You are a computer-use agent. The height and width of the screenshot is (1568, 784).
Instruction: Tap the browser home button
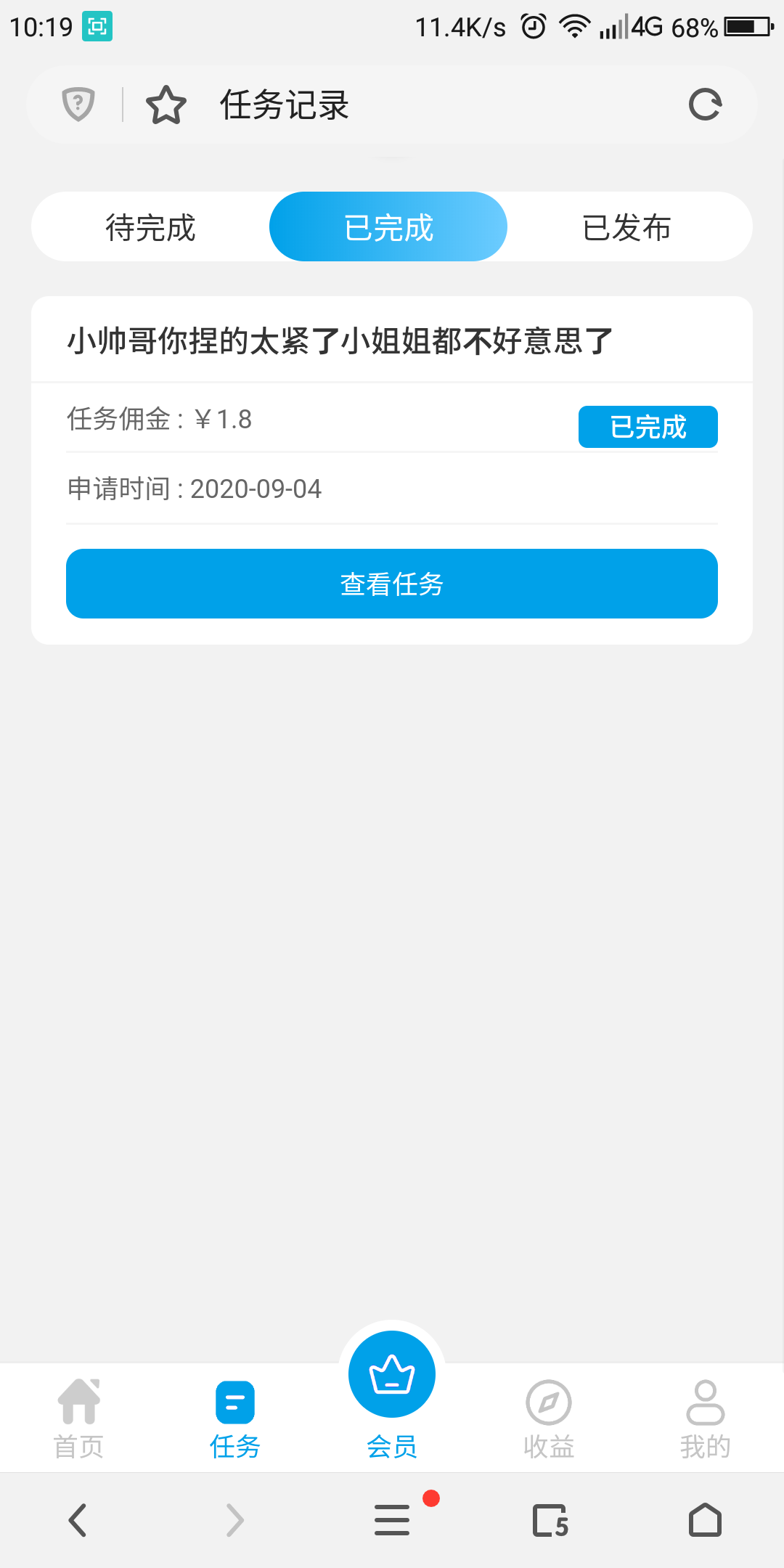705,1520
